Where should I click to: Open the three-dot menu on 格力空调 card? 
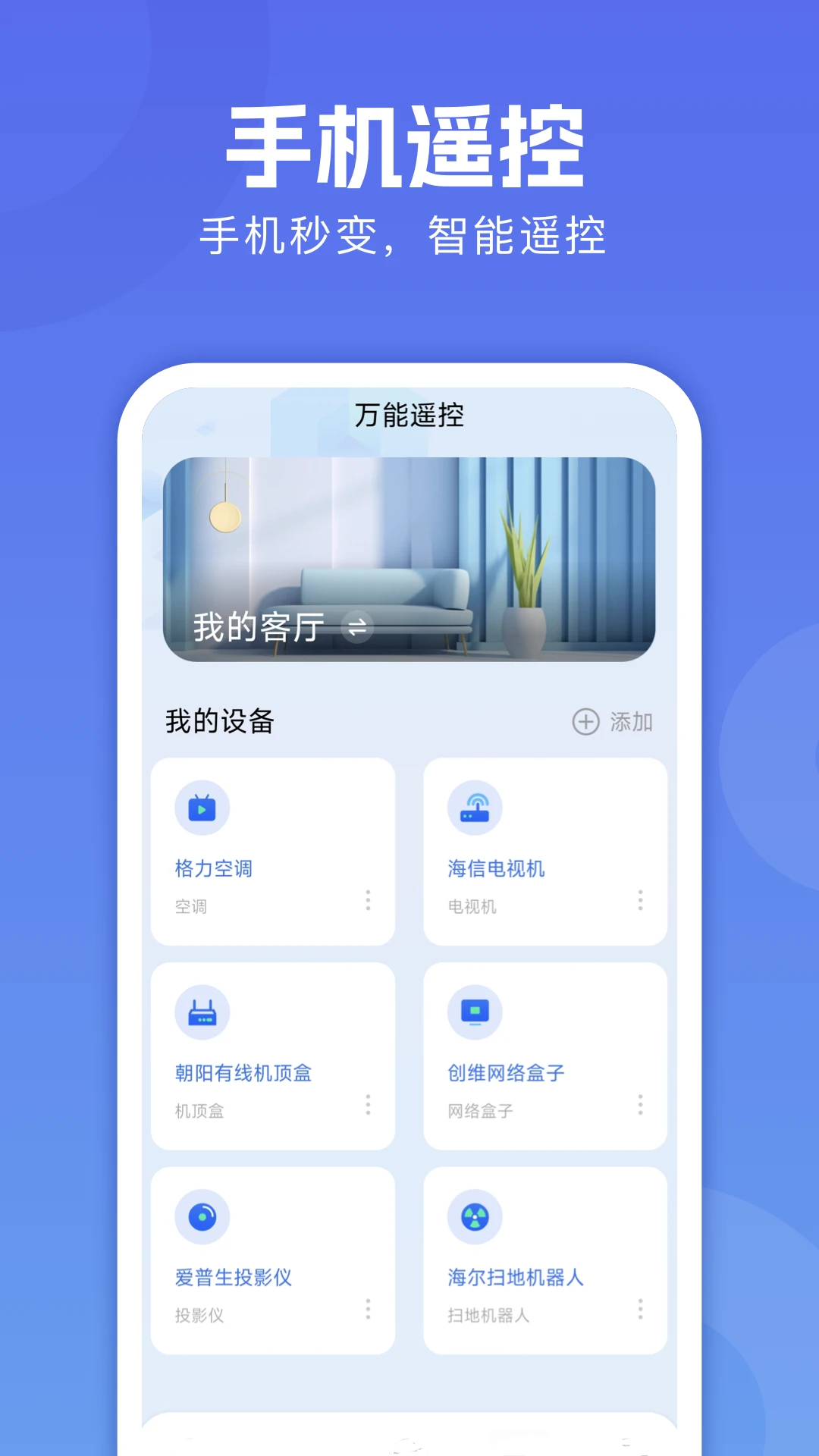368,902
